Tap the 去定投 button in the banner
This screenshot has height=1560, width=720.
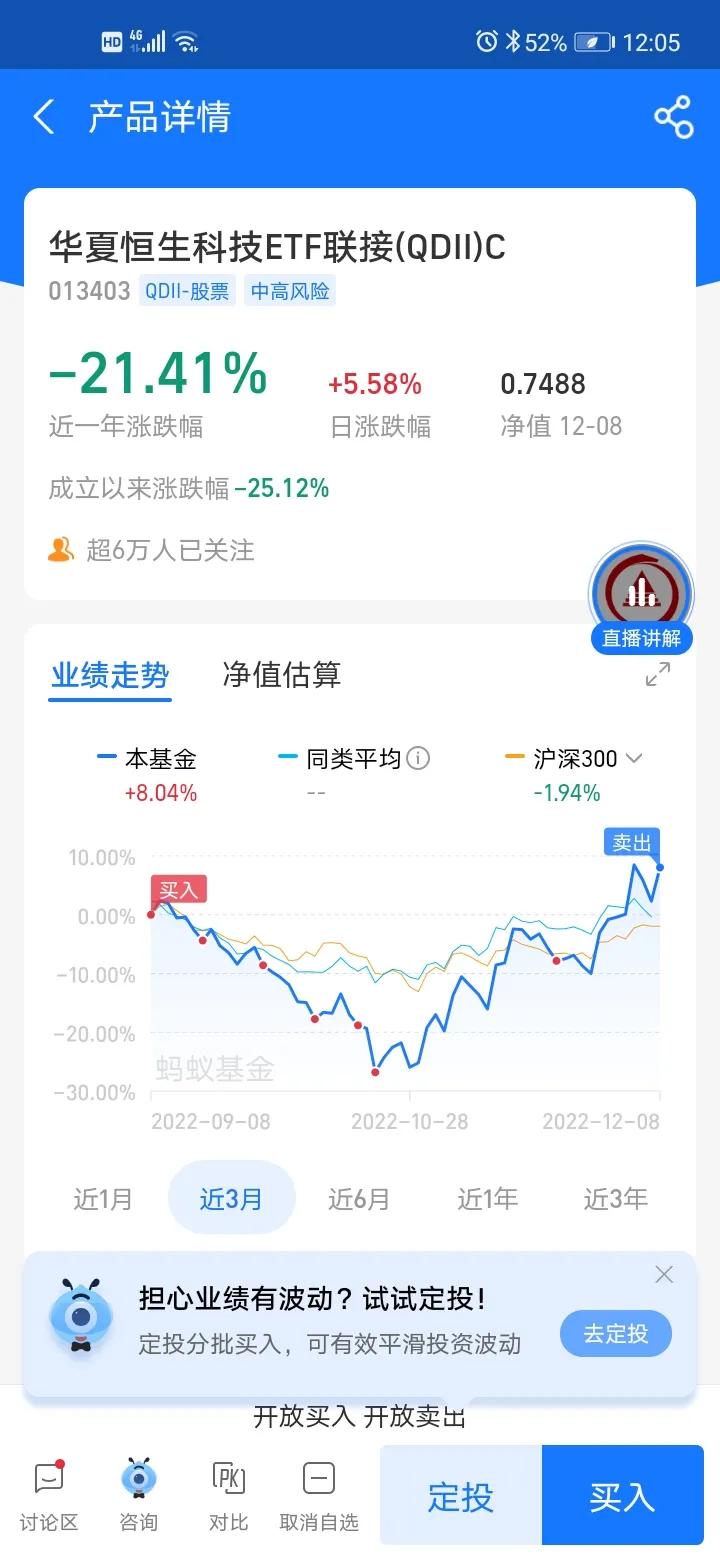pyautogui.click(x=615, y=1333)
